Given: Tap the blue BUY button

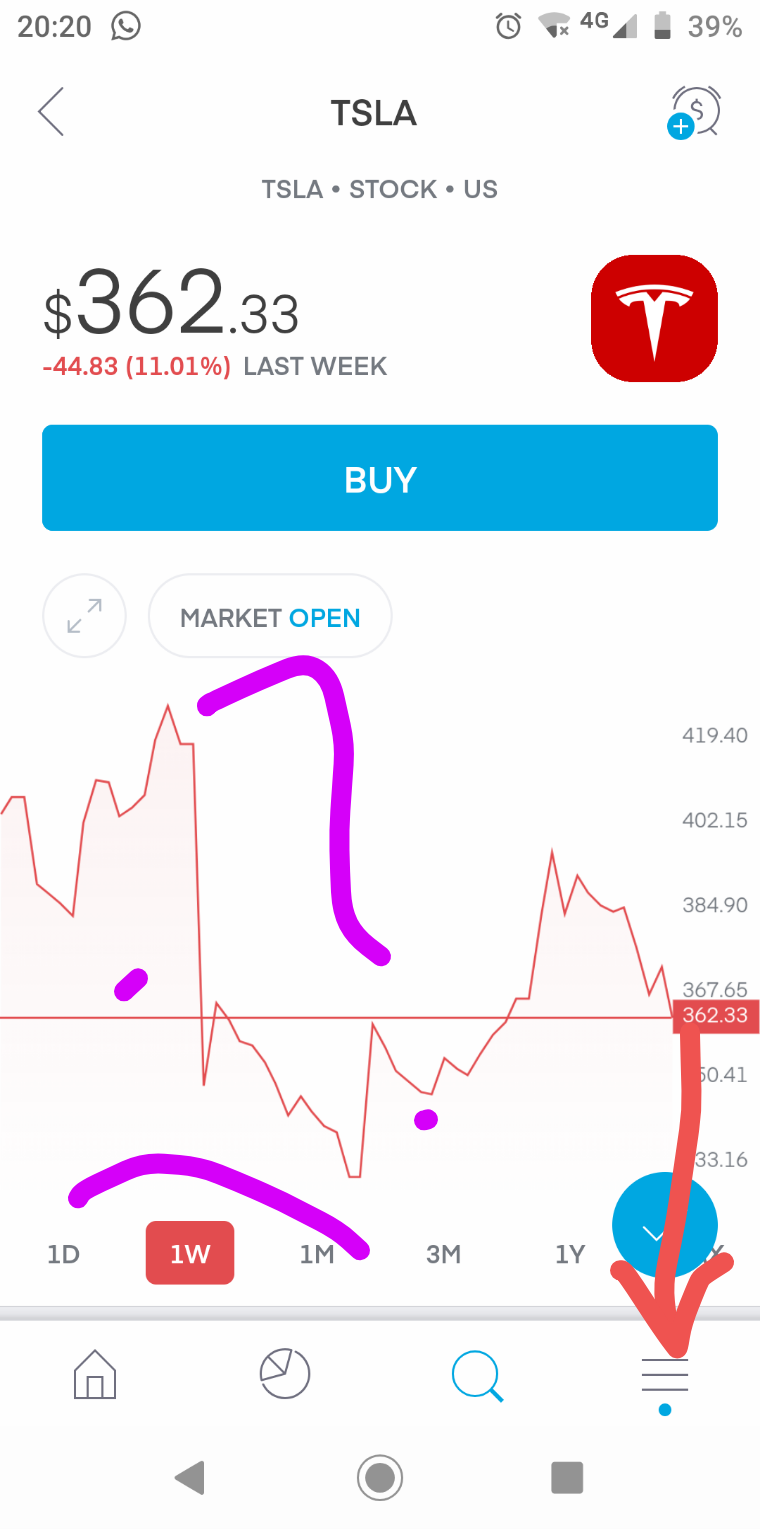Looking at the screenshot, I should point(380,478).
